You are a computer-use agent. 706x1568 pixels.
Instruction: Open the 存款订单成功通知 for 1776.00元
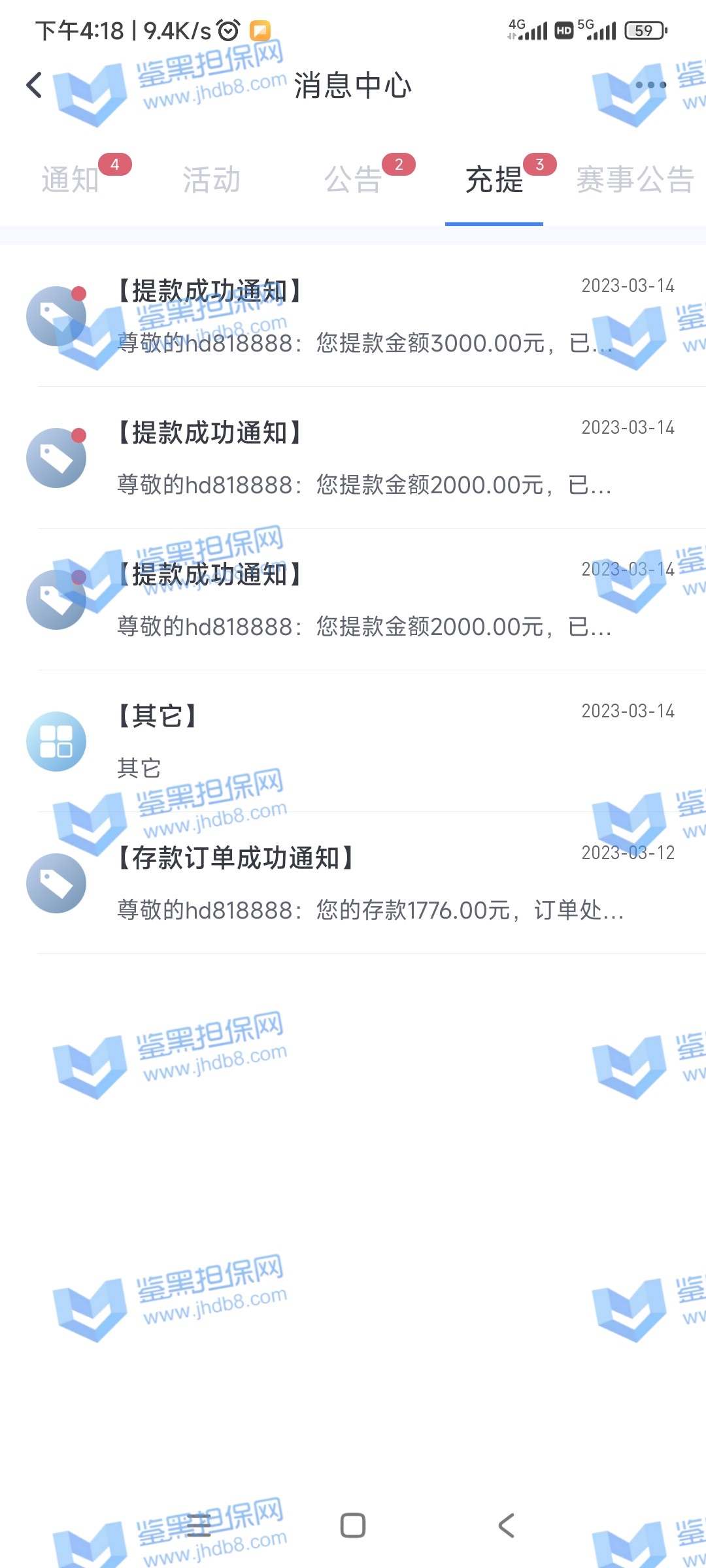pos(366,883)
